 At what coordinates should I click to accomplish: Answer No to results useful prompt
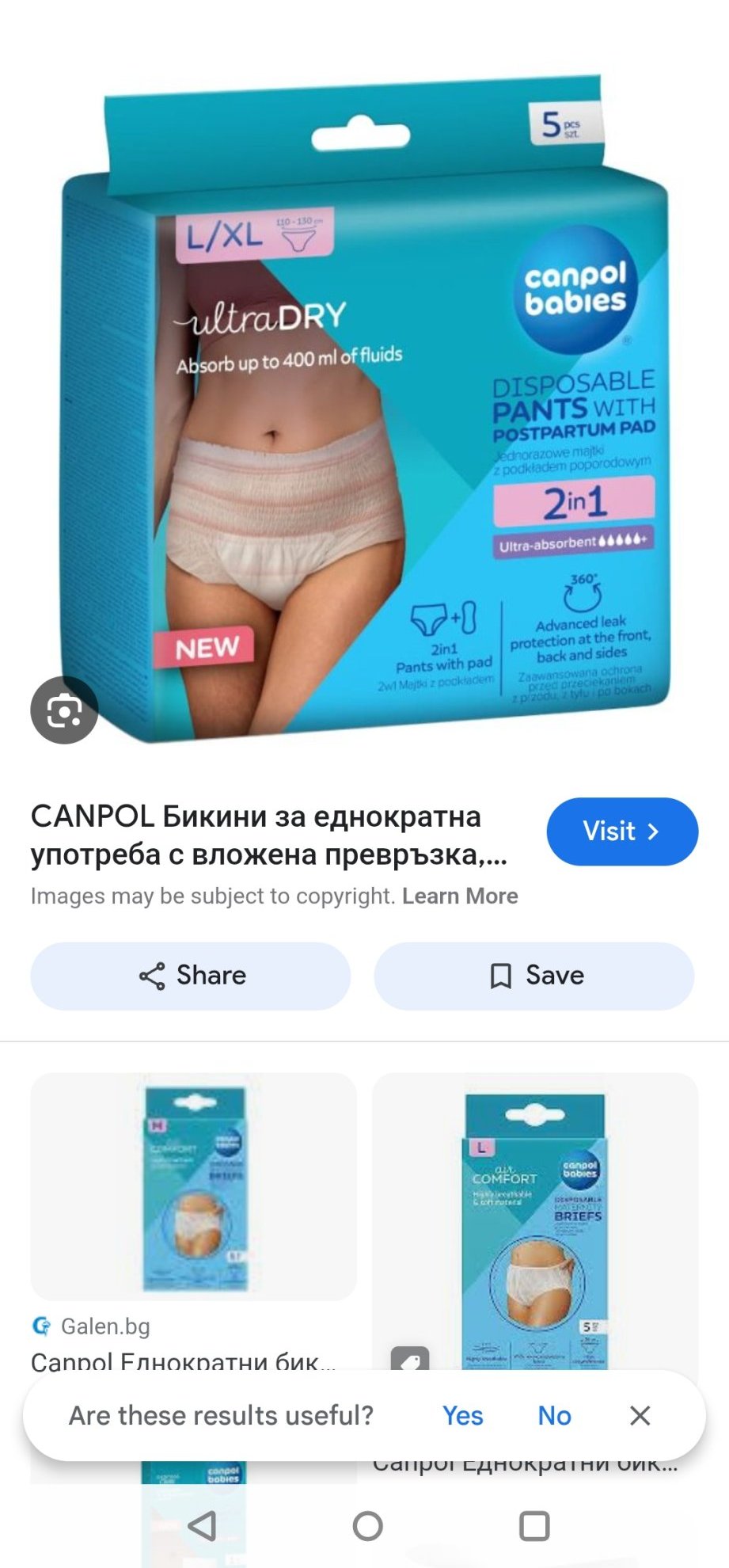(x=554, y=1416)
